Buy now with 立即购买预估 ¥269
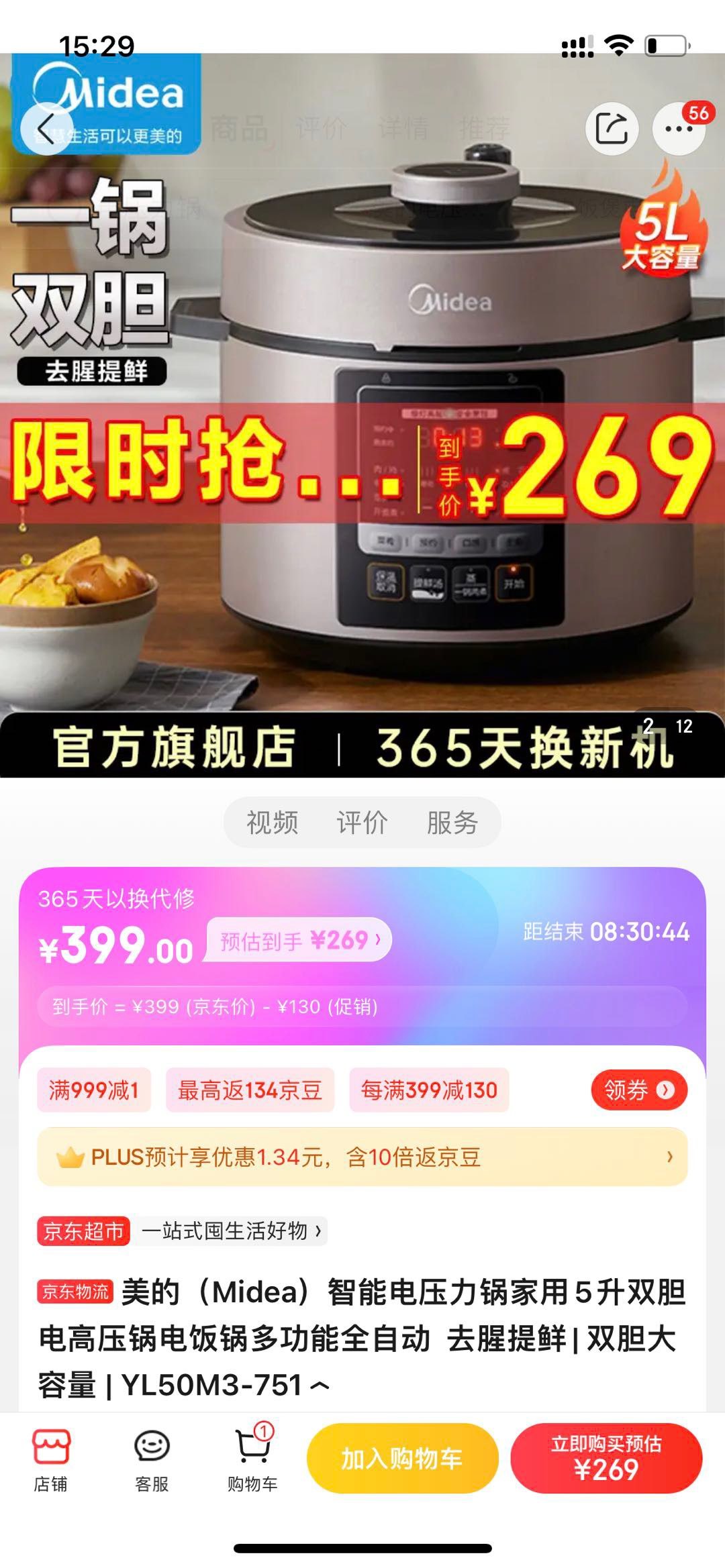 pos(606,1459)
